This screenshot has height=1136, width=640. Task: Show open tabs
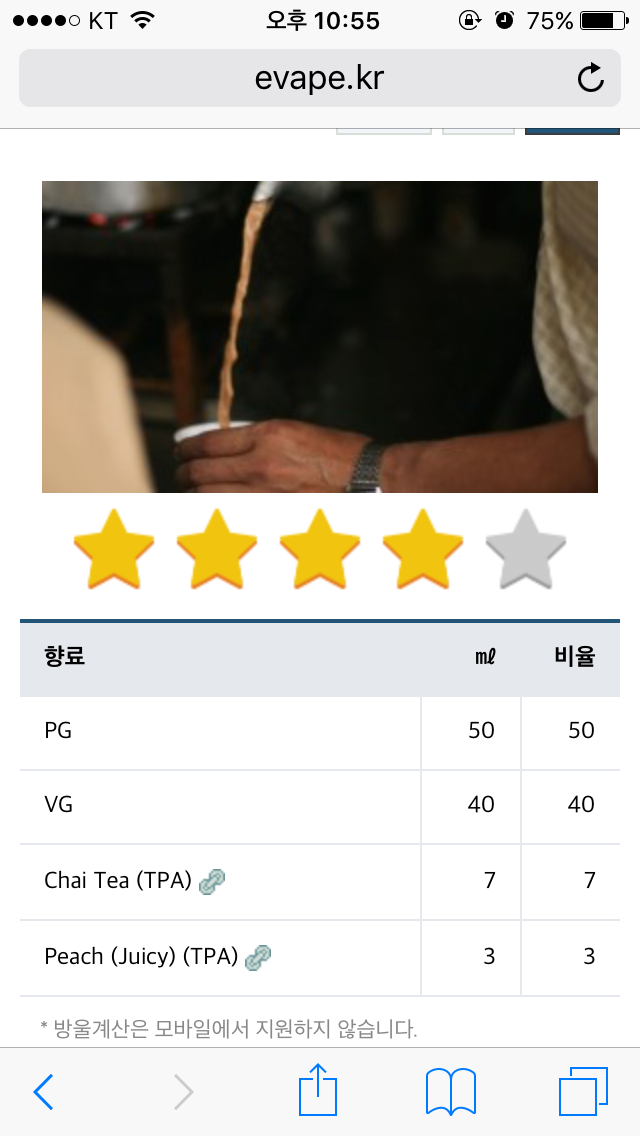[583, 1091]
